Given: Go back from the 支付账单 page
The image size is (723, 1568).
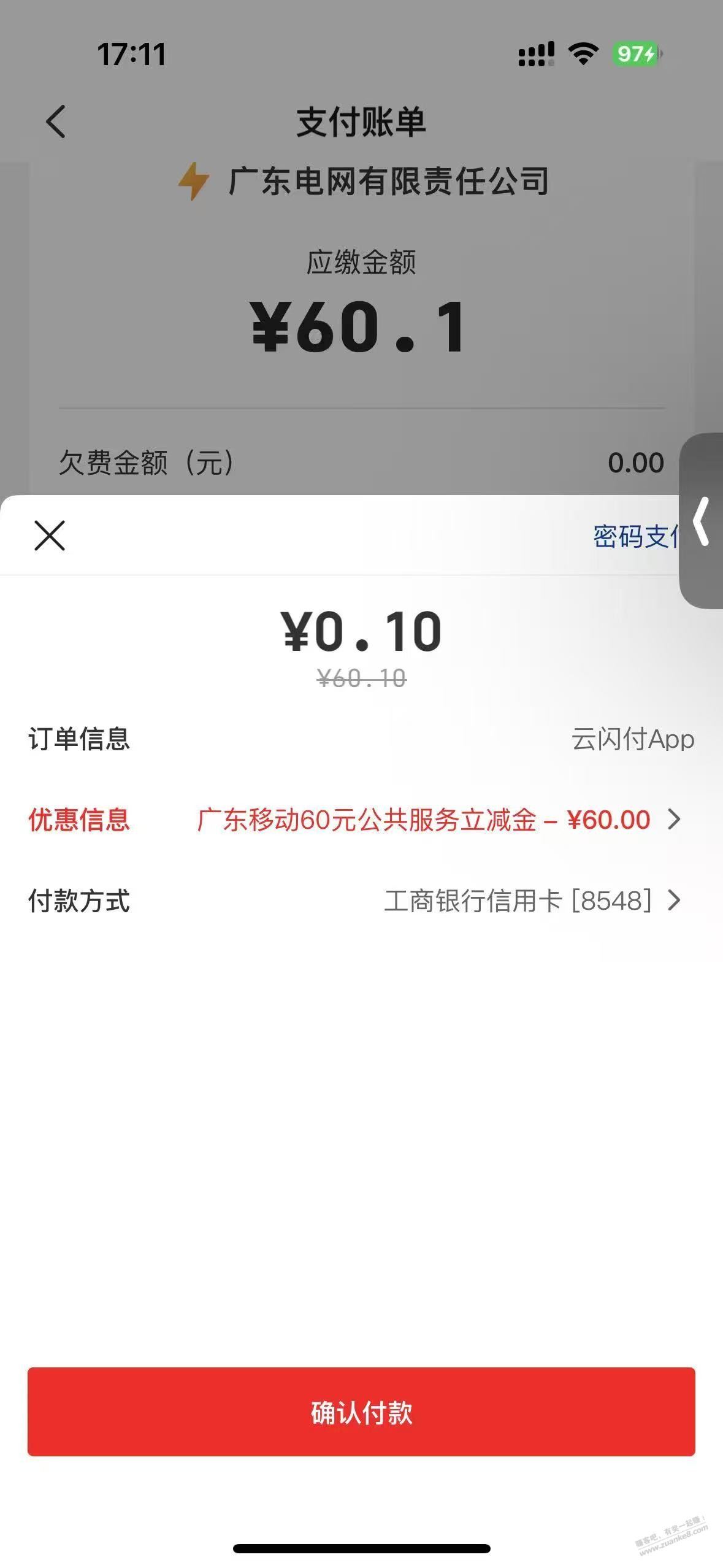Looking at the screenshot, I should (56, 121).
